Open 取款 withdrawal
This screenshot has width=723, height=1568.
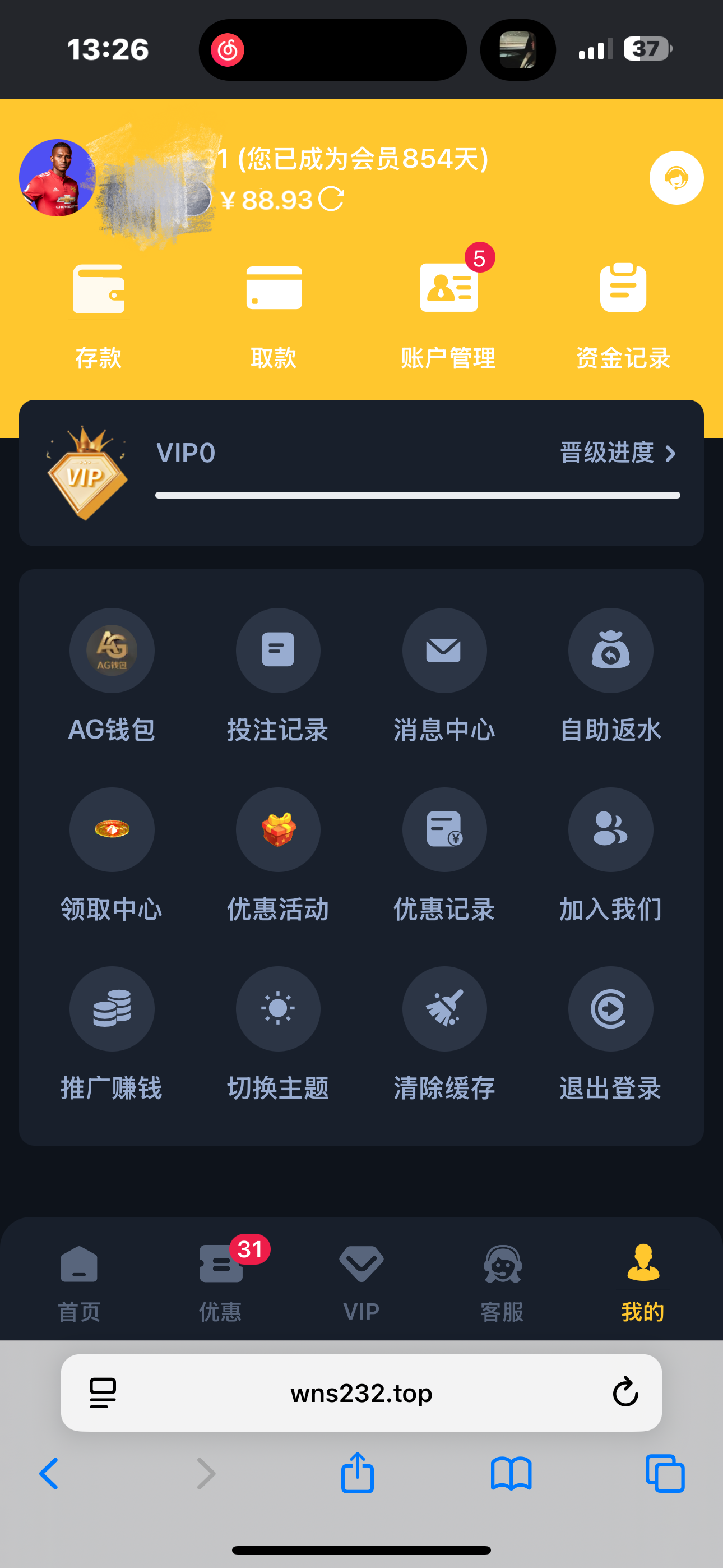pos(274,315)
